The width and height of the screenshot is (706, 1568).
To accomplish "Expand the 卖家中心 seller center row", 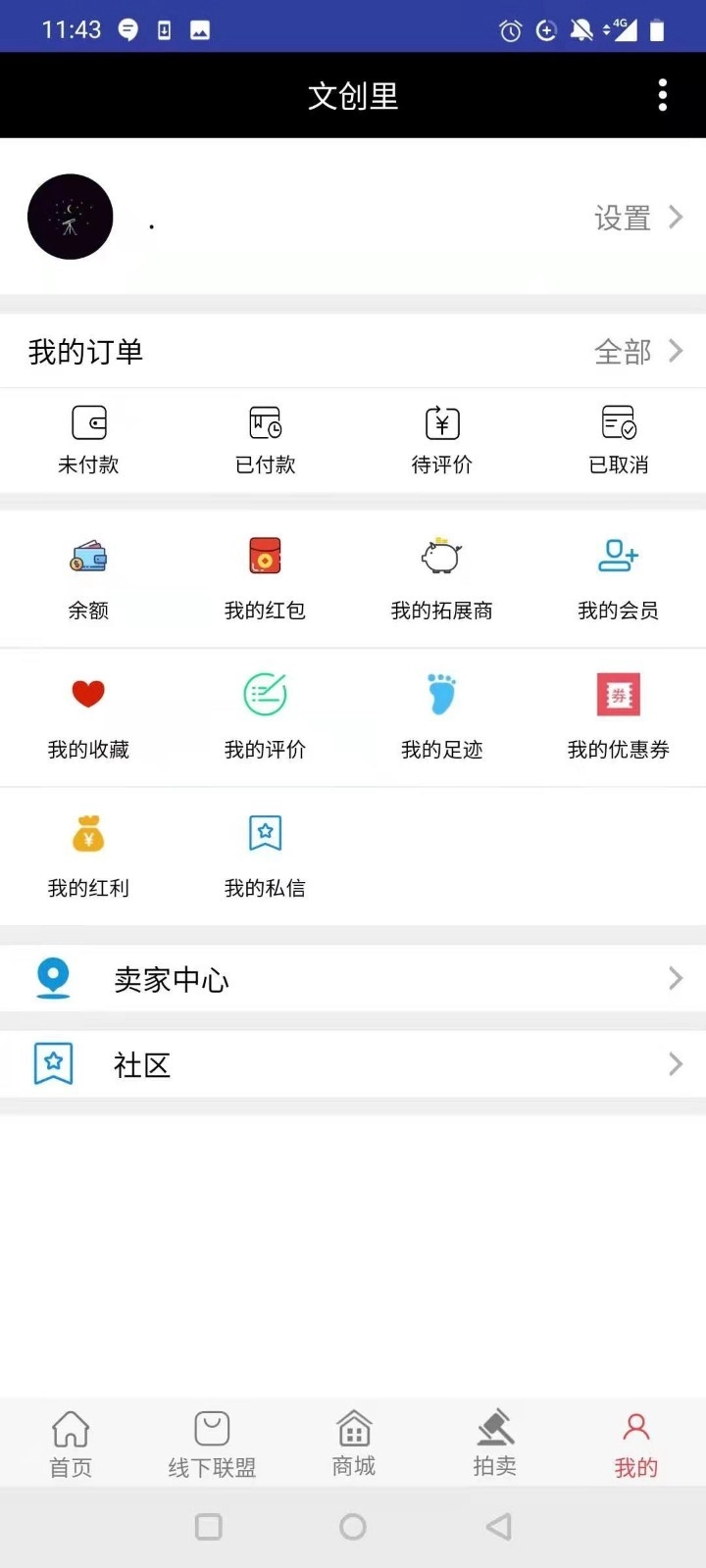I will (353, 978).
